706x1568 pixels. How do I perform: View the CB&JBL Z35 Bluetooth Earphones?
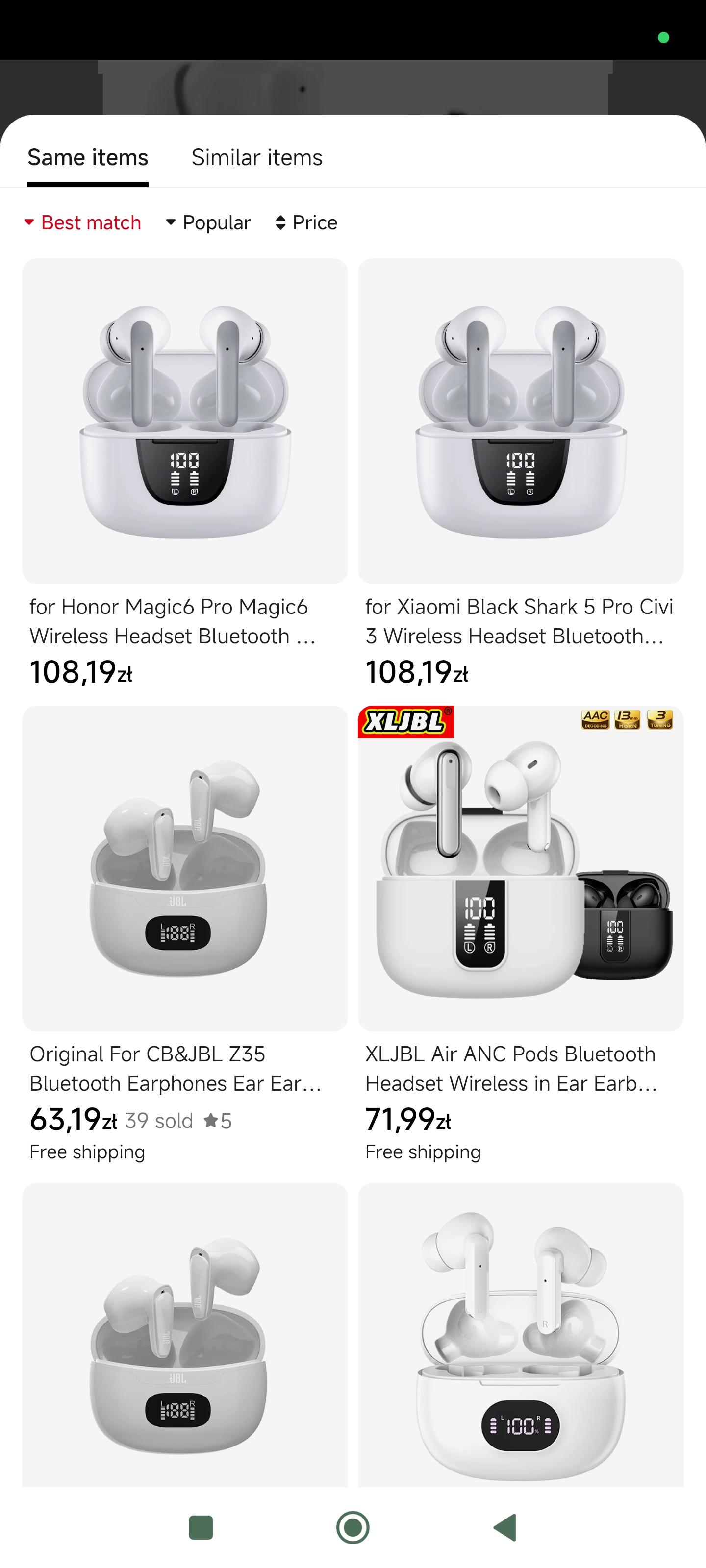[x=184, y=868]
